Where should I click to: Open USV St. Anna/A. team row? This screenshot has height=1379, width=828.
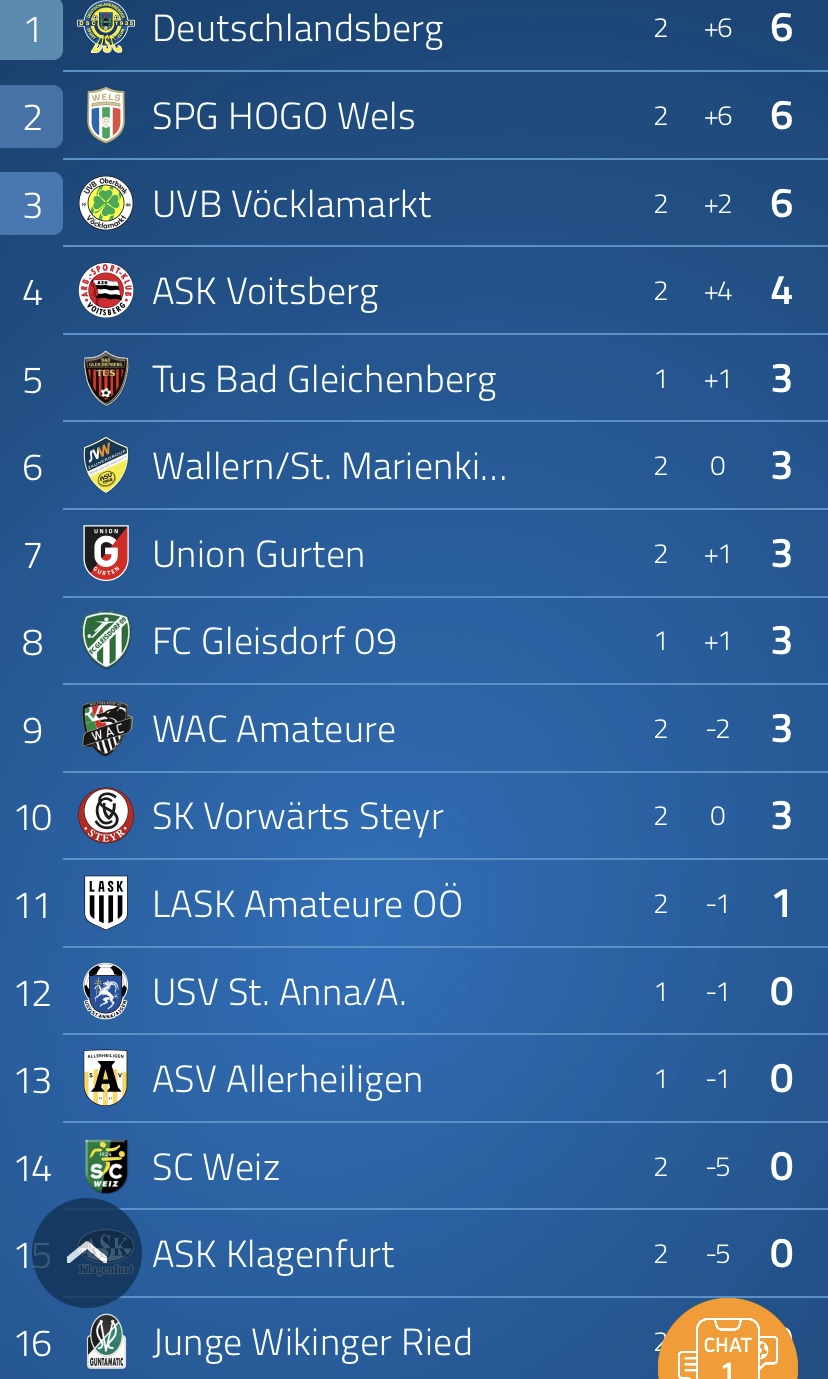[x=414, y=991]
